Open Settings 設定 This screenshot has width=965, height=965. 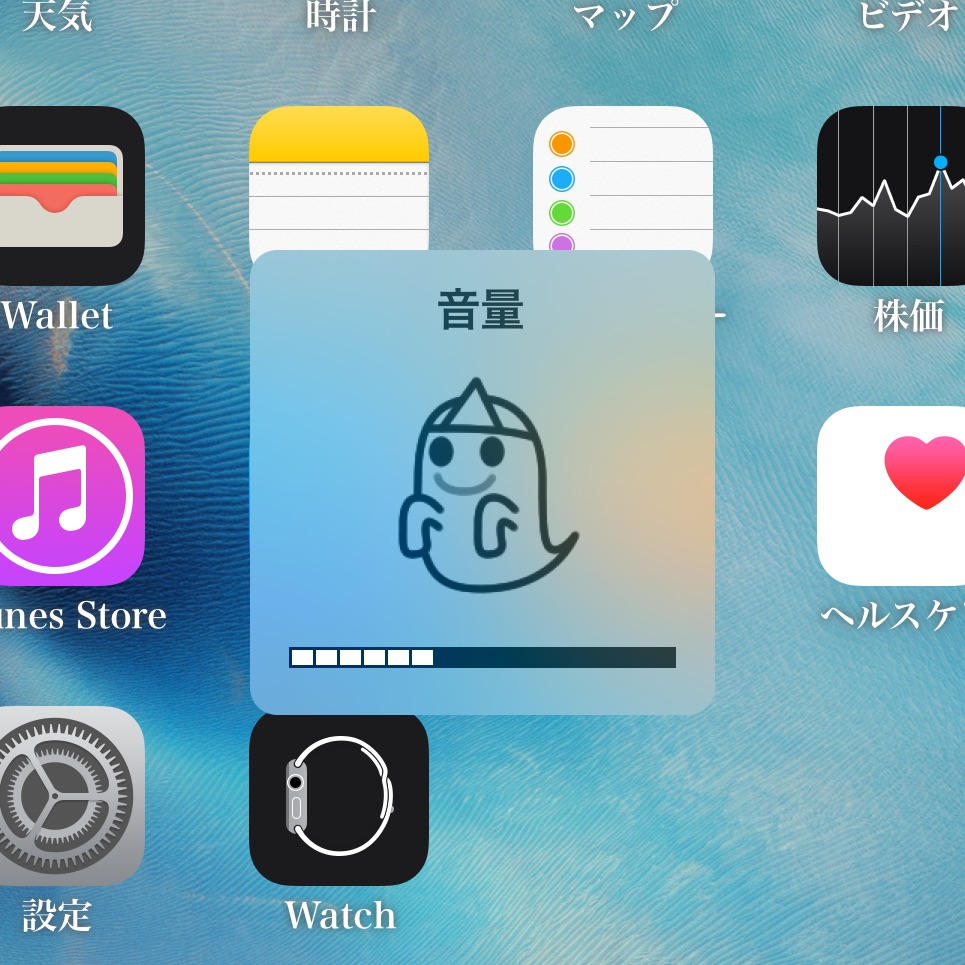(62, 795)
